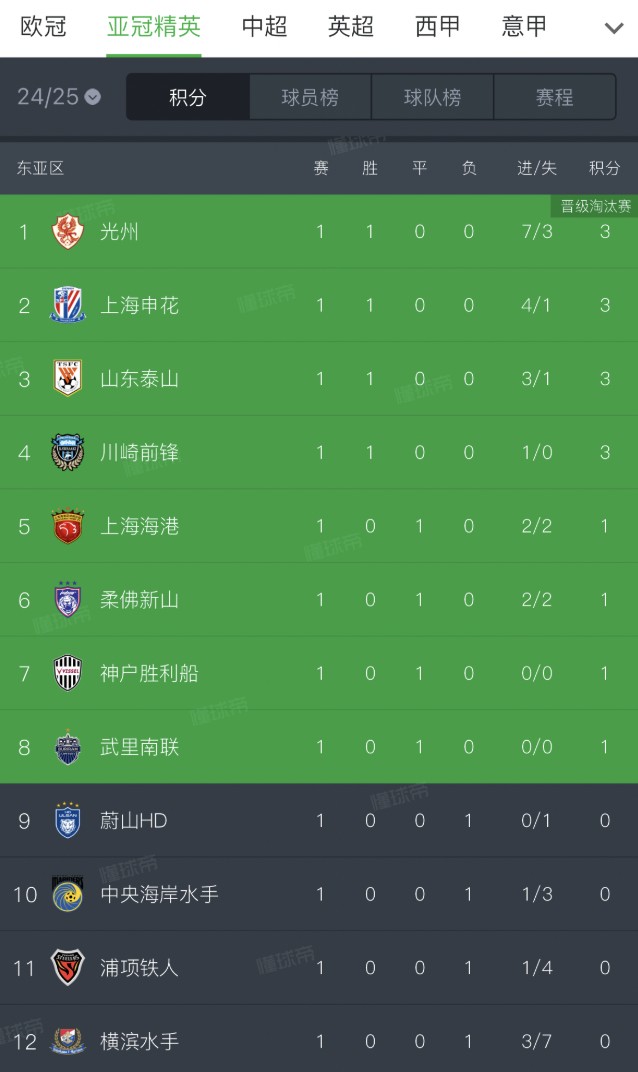Image resolution: width=638 pixels, height=1072 pixels.
Task: View the 蔚山HD team row
Action: [x=133, y=821]
